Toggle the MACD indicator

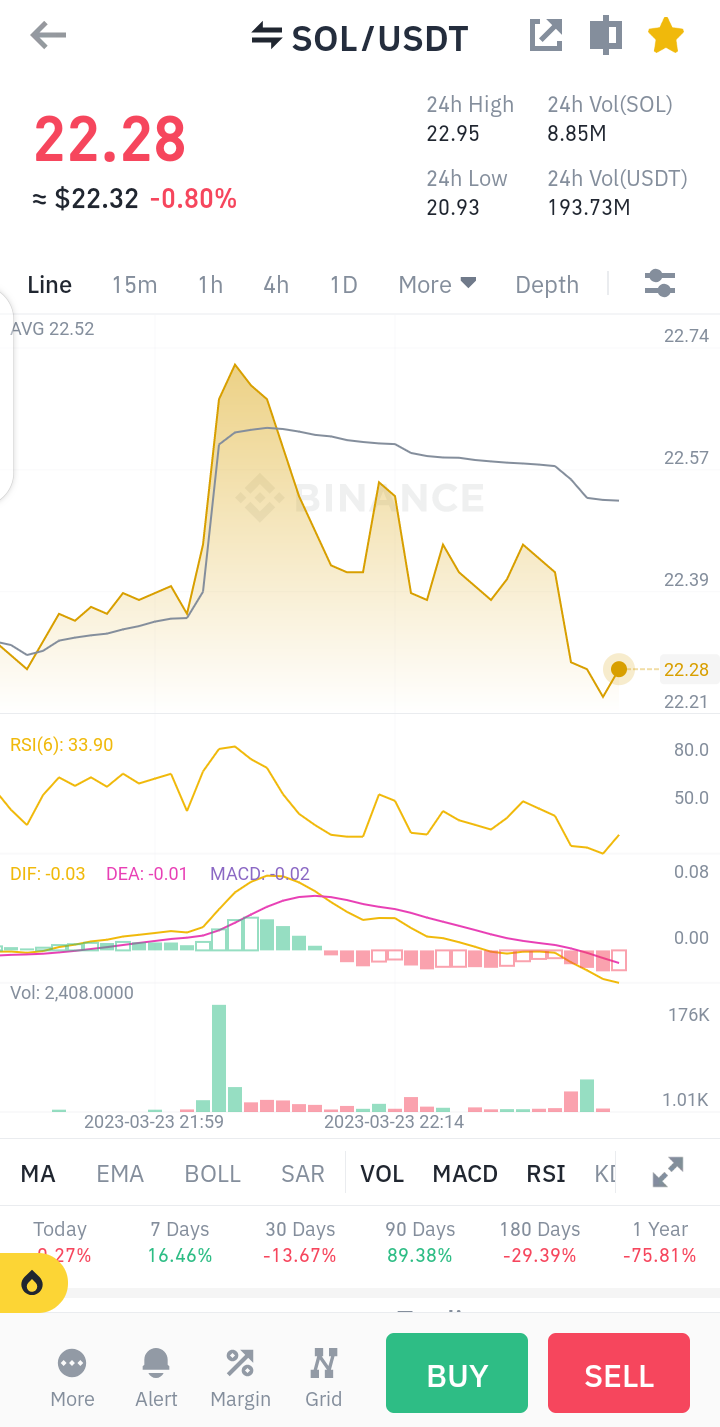(465, 1174)
